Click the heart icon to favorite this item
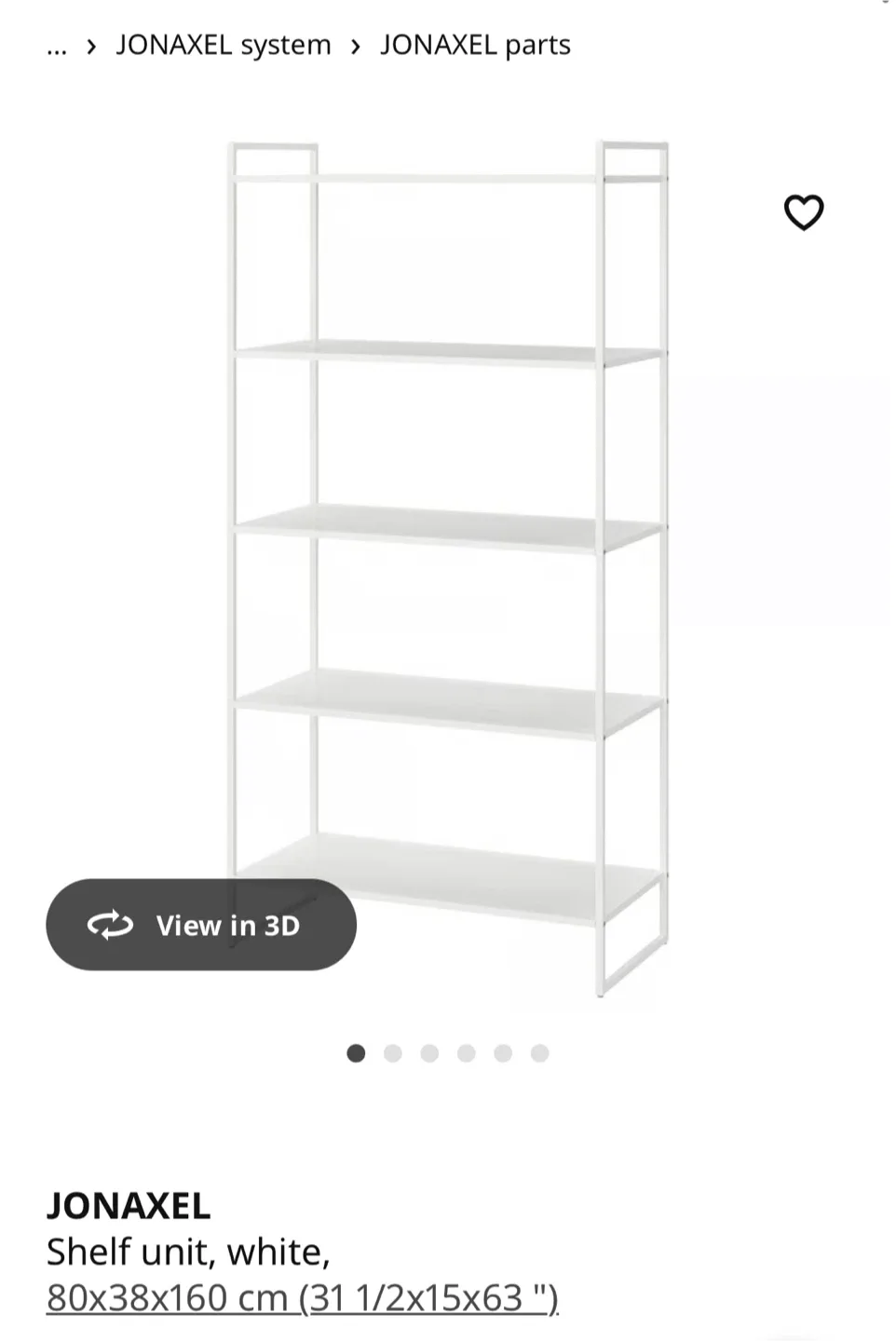Viewport: 896px width, 1341px height. [803, 211]
